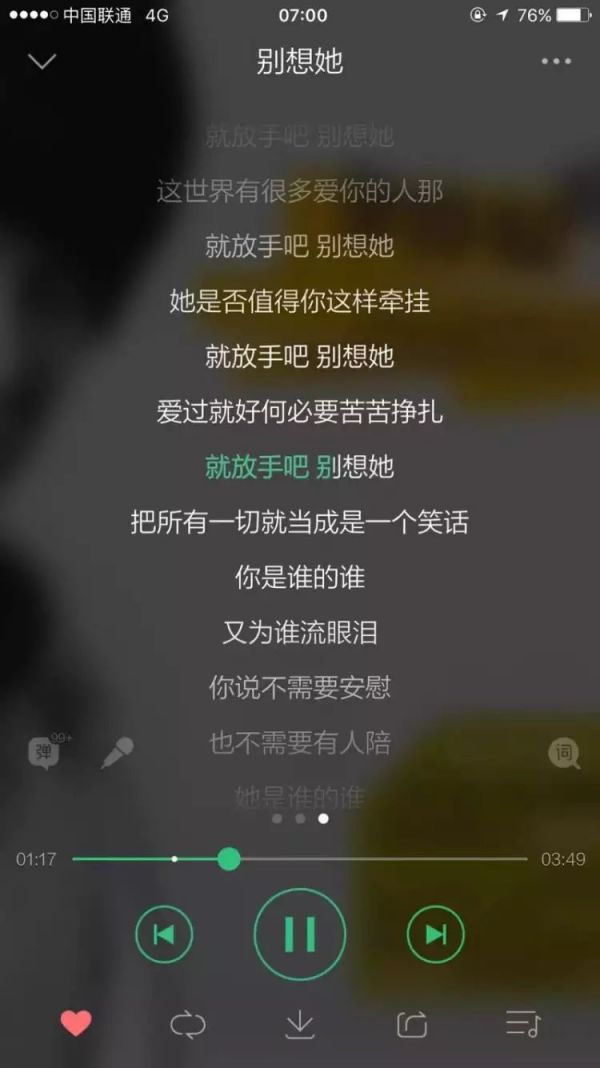The image size is (600, 1068).
Task: Skip to the previous track
Action: [x=164, y=934]
